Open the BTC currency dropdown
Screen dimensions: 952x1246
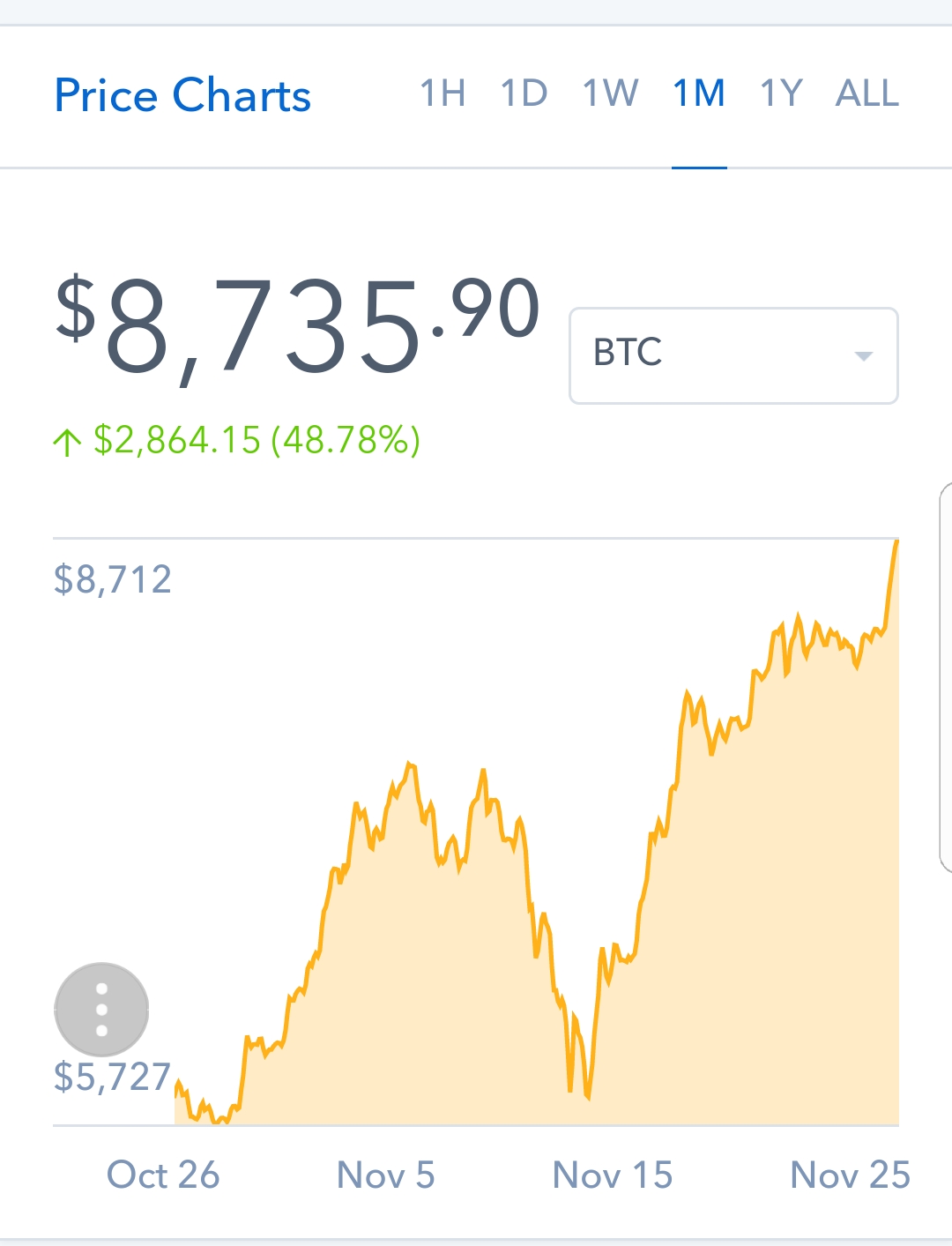[733, 355]
